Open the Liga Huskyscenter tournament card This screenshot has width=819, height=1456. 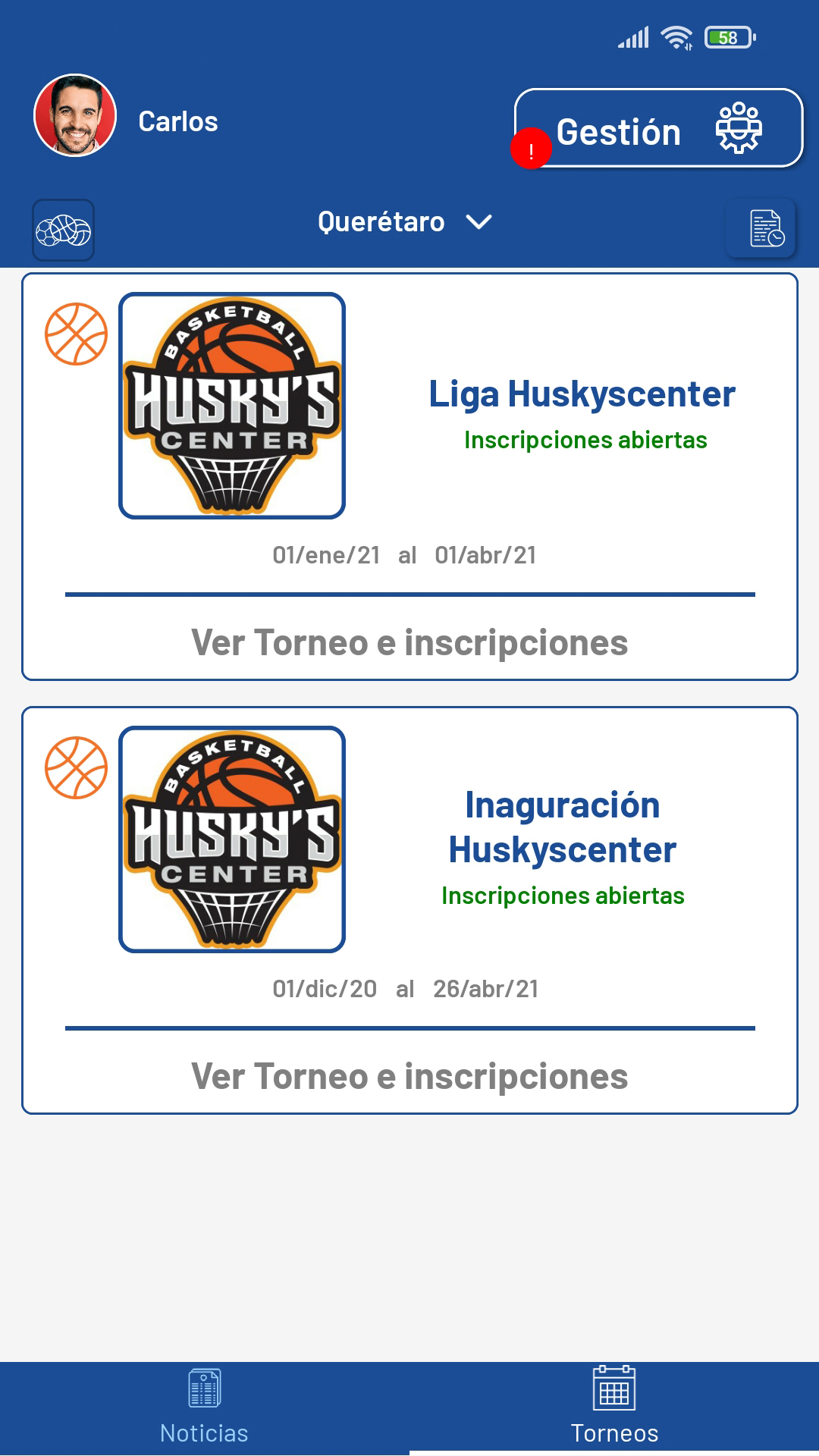point(409,477)
